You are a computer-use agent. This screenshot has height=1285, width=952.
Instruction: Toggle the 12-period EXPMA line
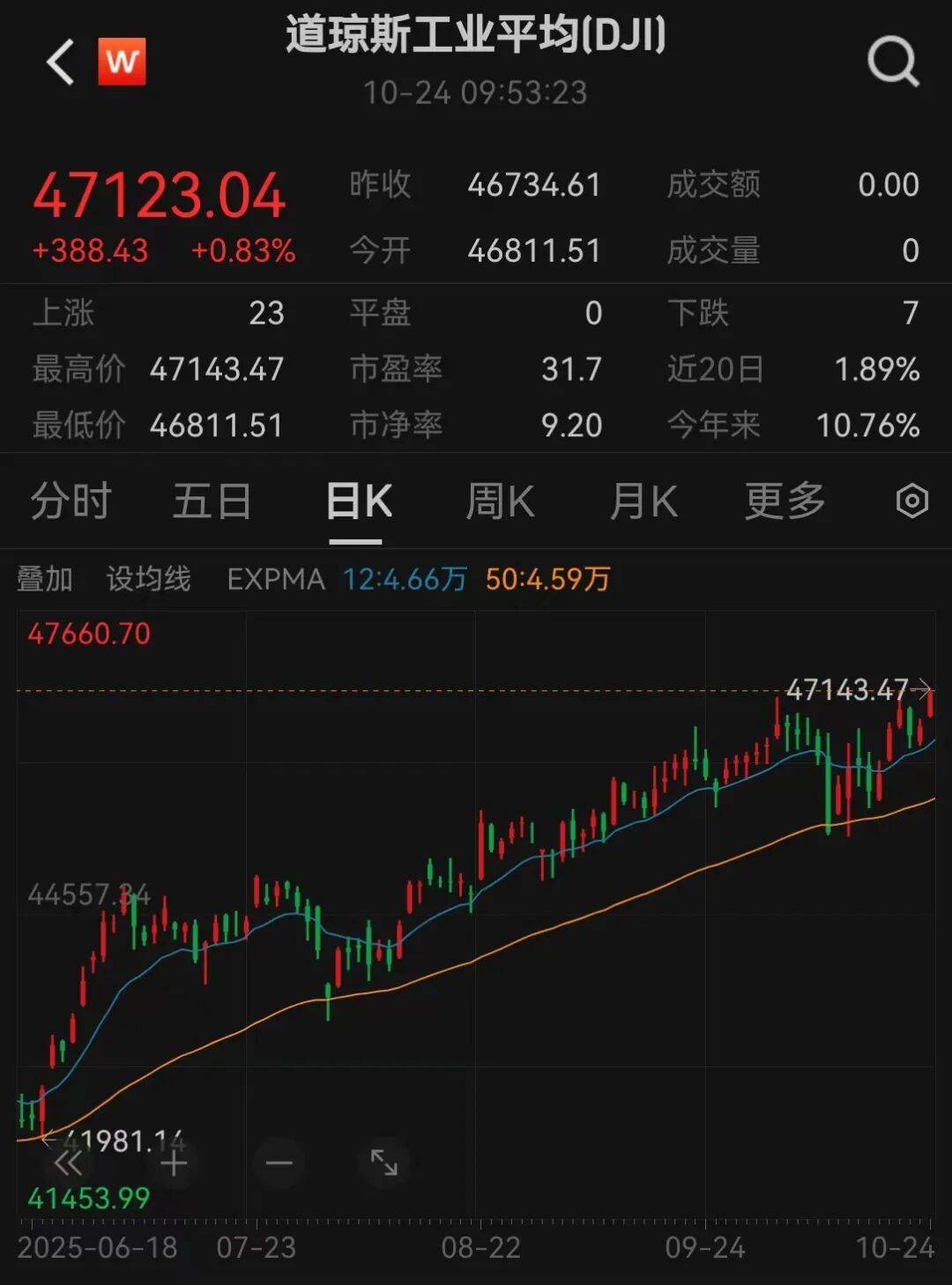click(x=404, y=579)
